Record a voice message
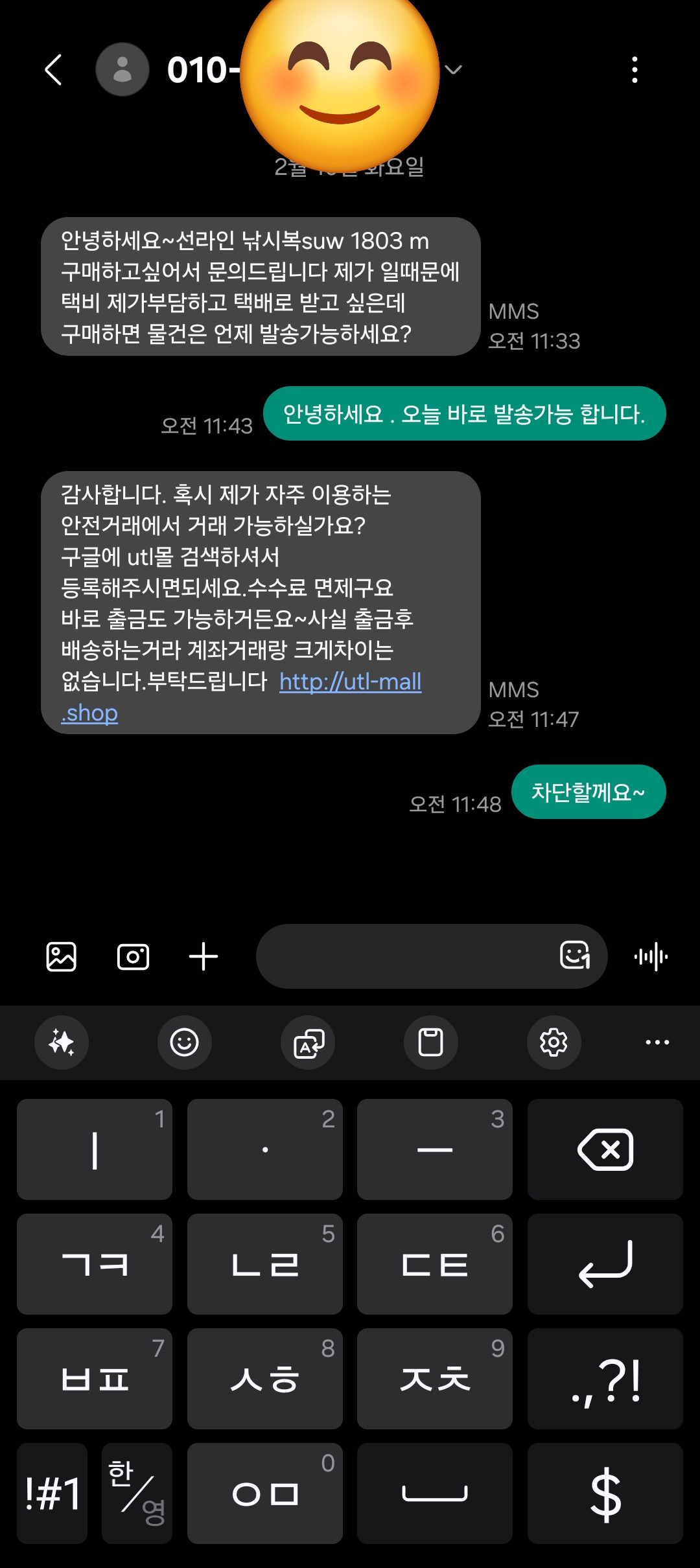700x1568 pixels. [x=651, y=956]
